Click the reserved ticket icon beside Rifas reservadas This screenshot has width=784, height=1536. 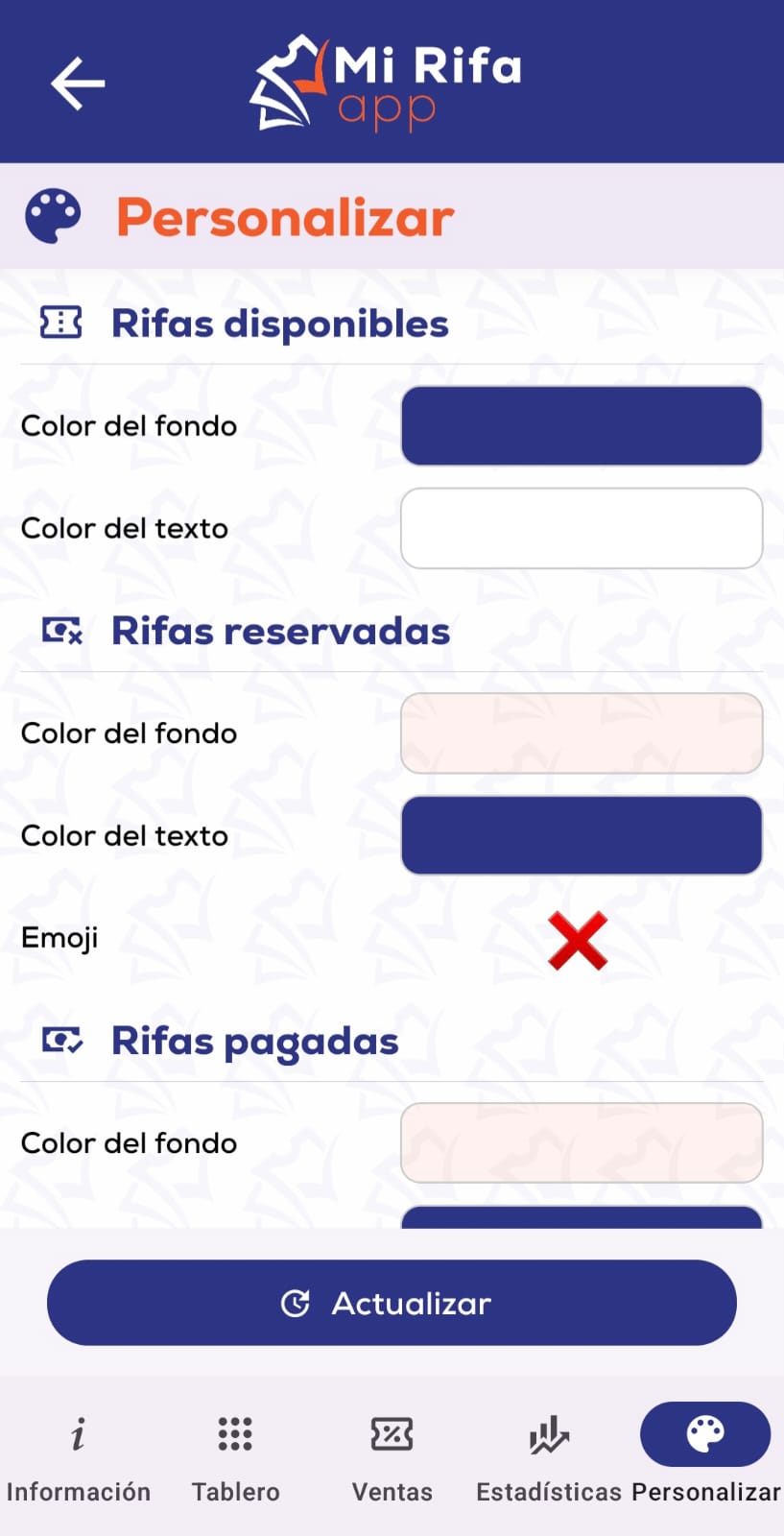(60, 631)
